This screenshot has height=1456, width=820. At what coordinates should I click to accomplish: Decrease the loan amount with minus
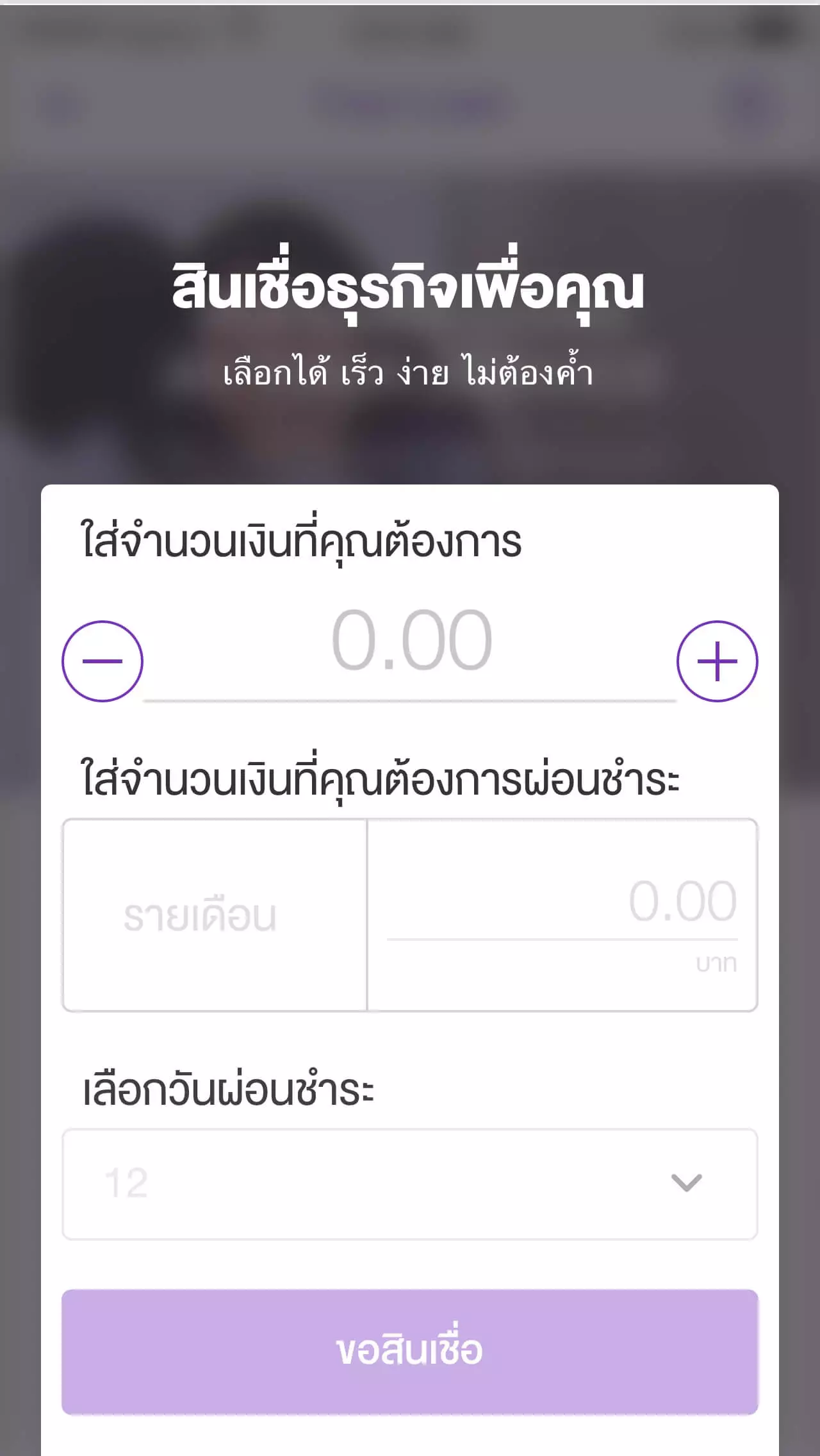(102, 661)
